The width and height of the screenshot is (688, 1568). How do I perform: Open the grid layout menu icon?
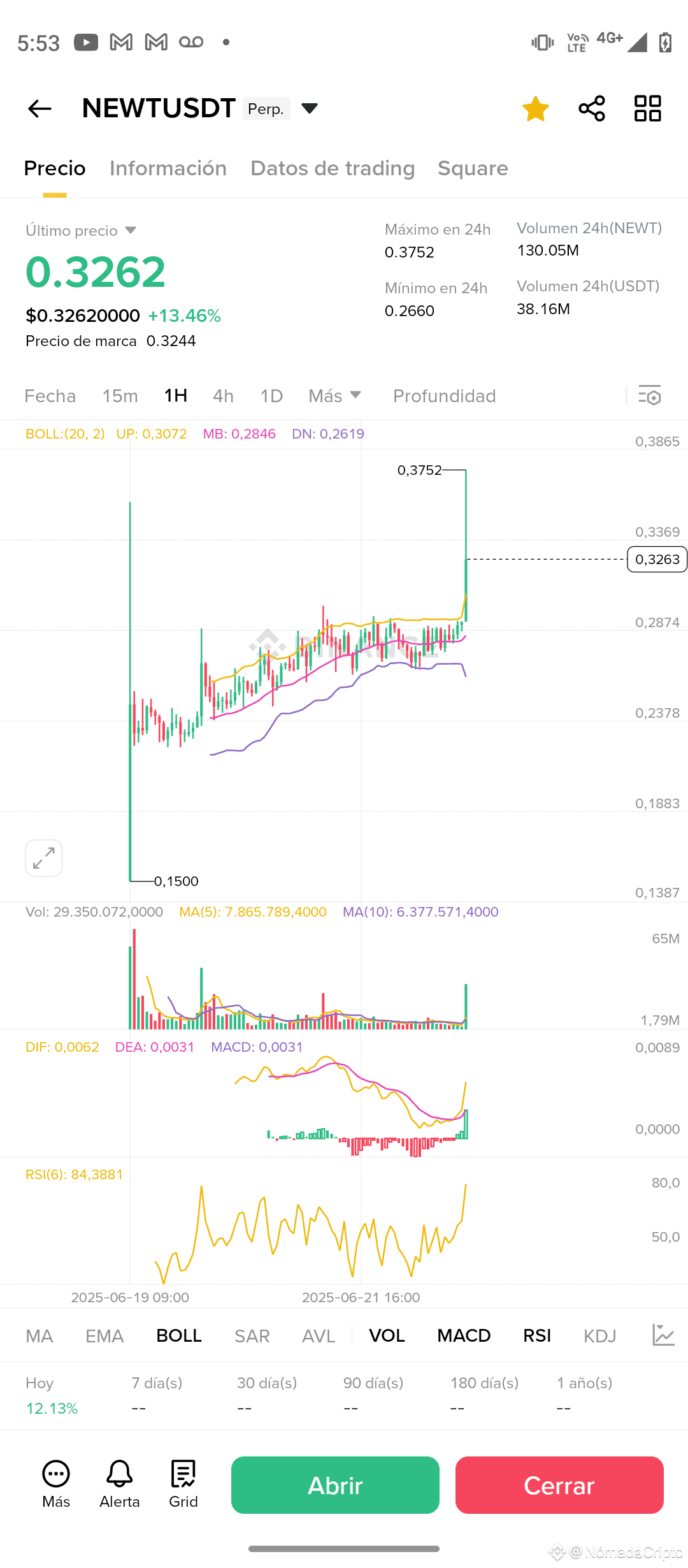(648, 108)
